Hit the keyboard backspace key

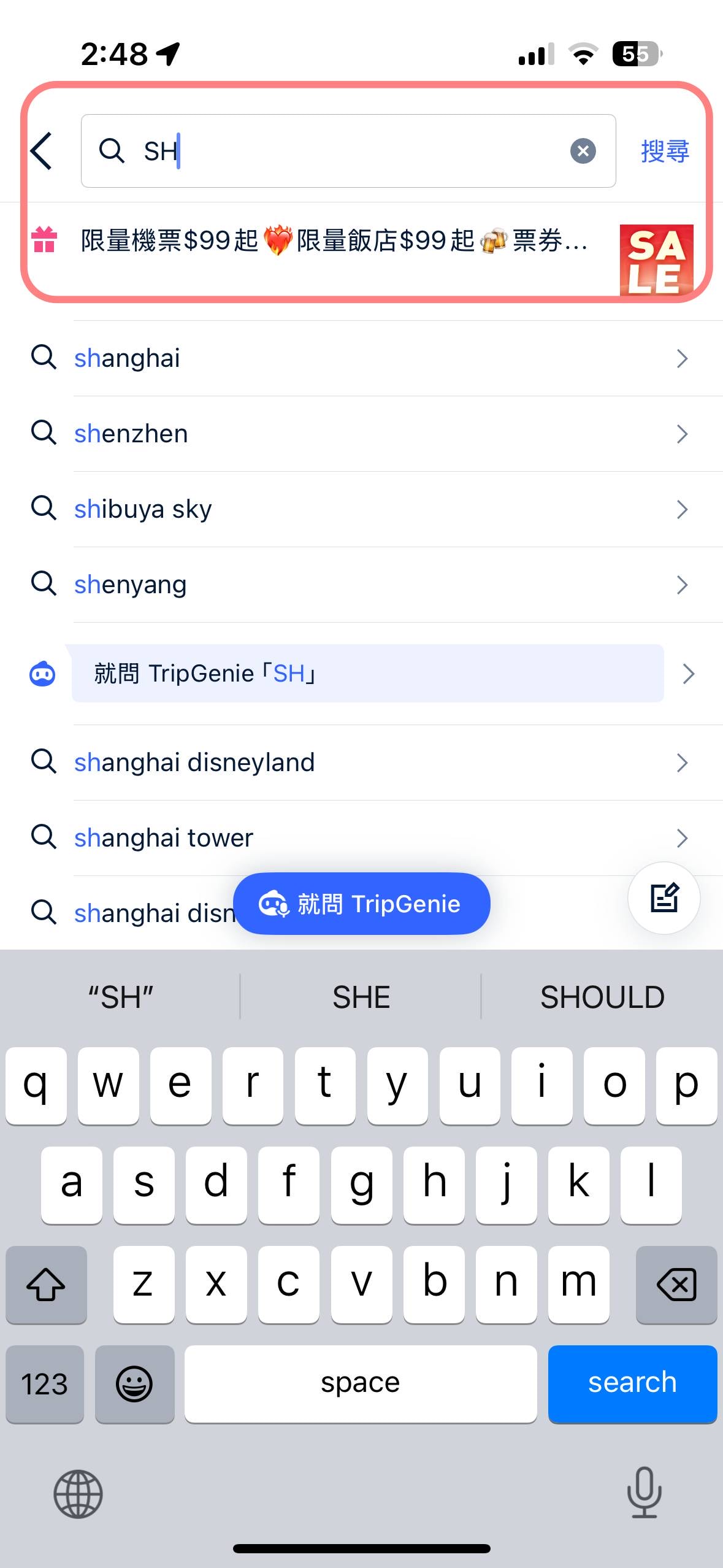tap(676, 1284)
